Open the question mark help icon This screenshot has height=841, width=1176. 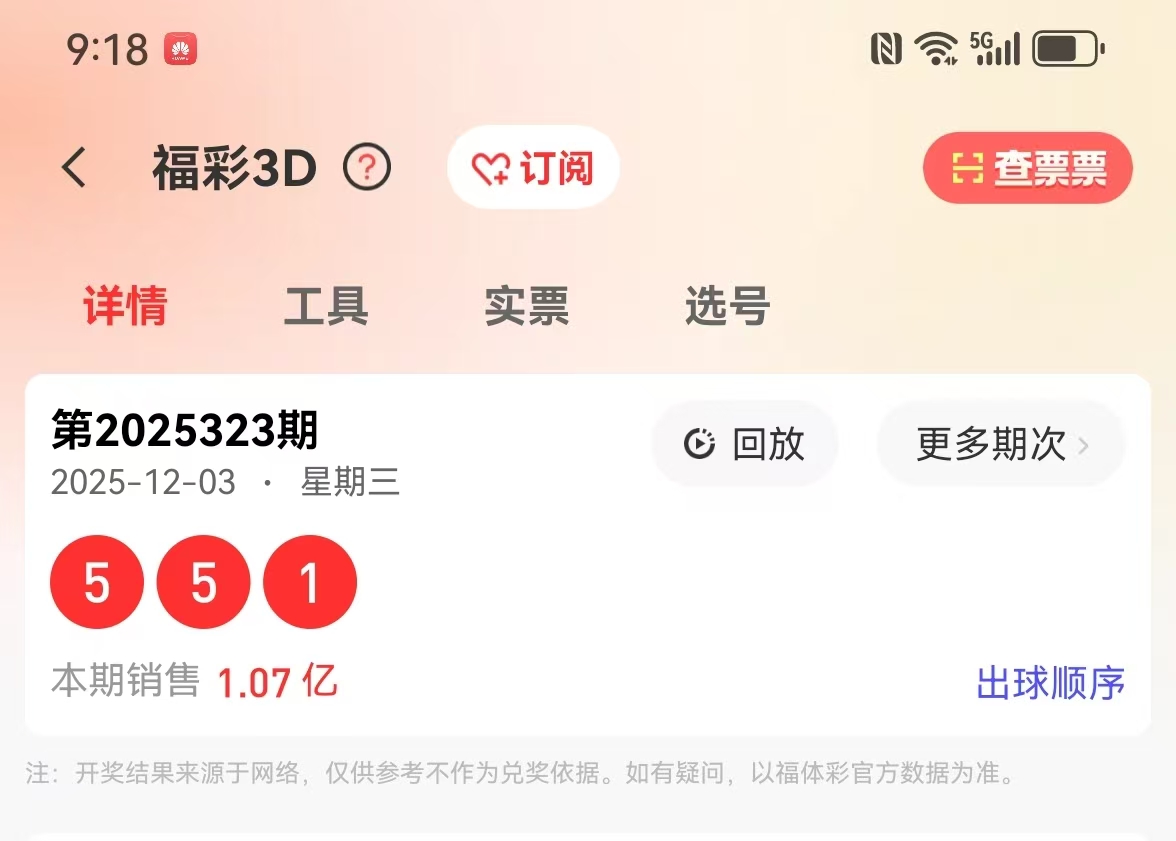coord(367,168)
